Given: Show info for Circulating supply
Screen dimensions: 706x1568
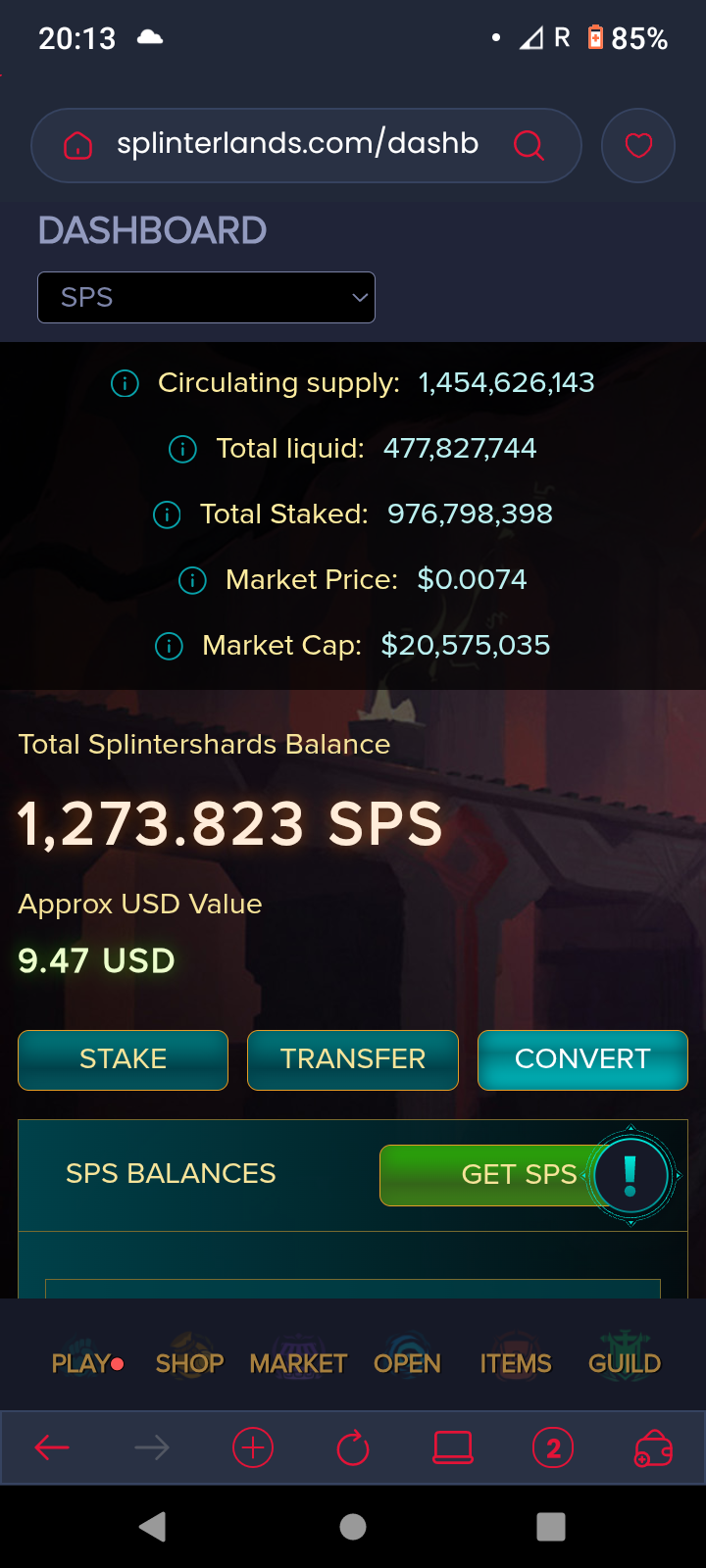Looking at the screenshot, I should tap(125, 383).
